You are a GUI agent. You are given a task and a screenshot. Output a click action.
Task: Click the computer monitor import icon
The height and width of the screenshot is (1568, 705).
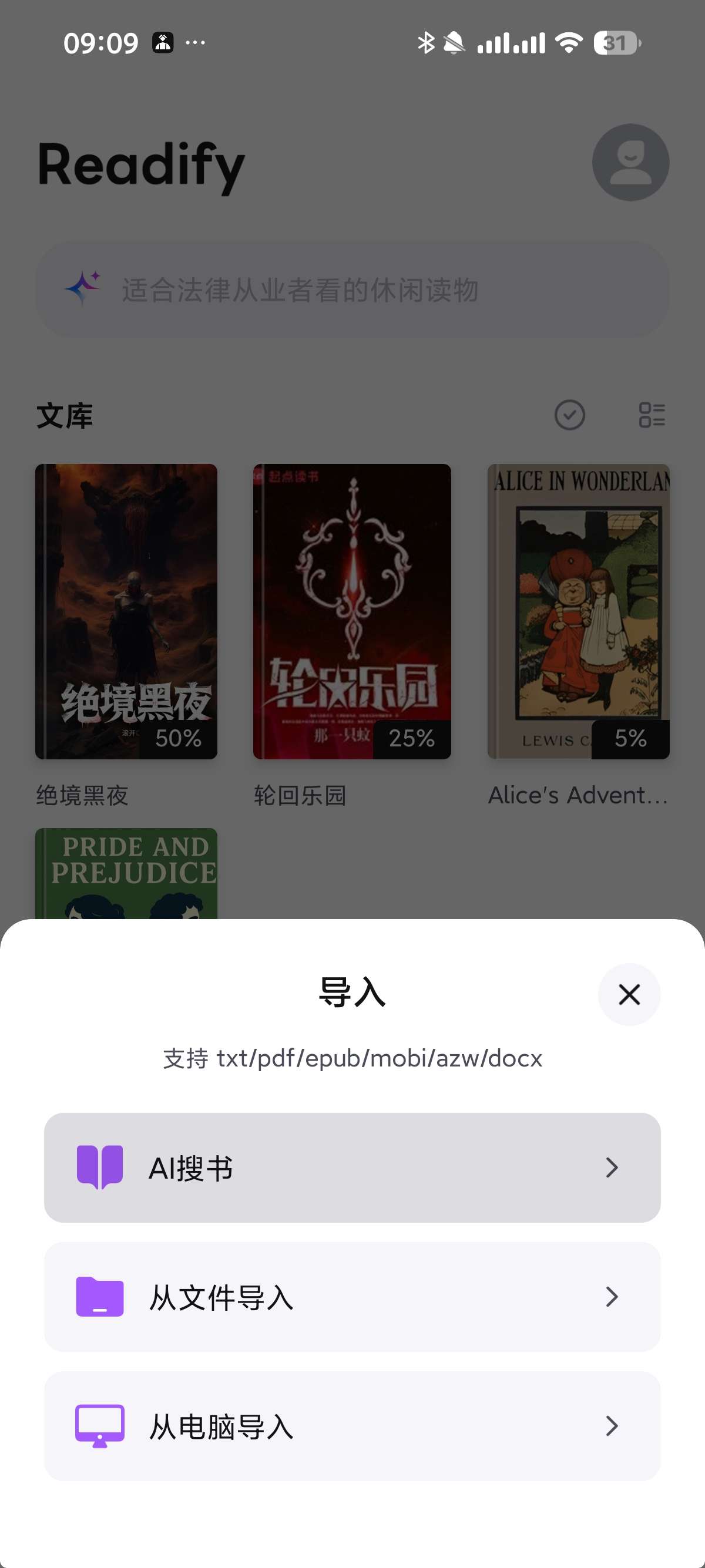[x=100, y=1427]
